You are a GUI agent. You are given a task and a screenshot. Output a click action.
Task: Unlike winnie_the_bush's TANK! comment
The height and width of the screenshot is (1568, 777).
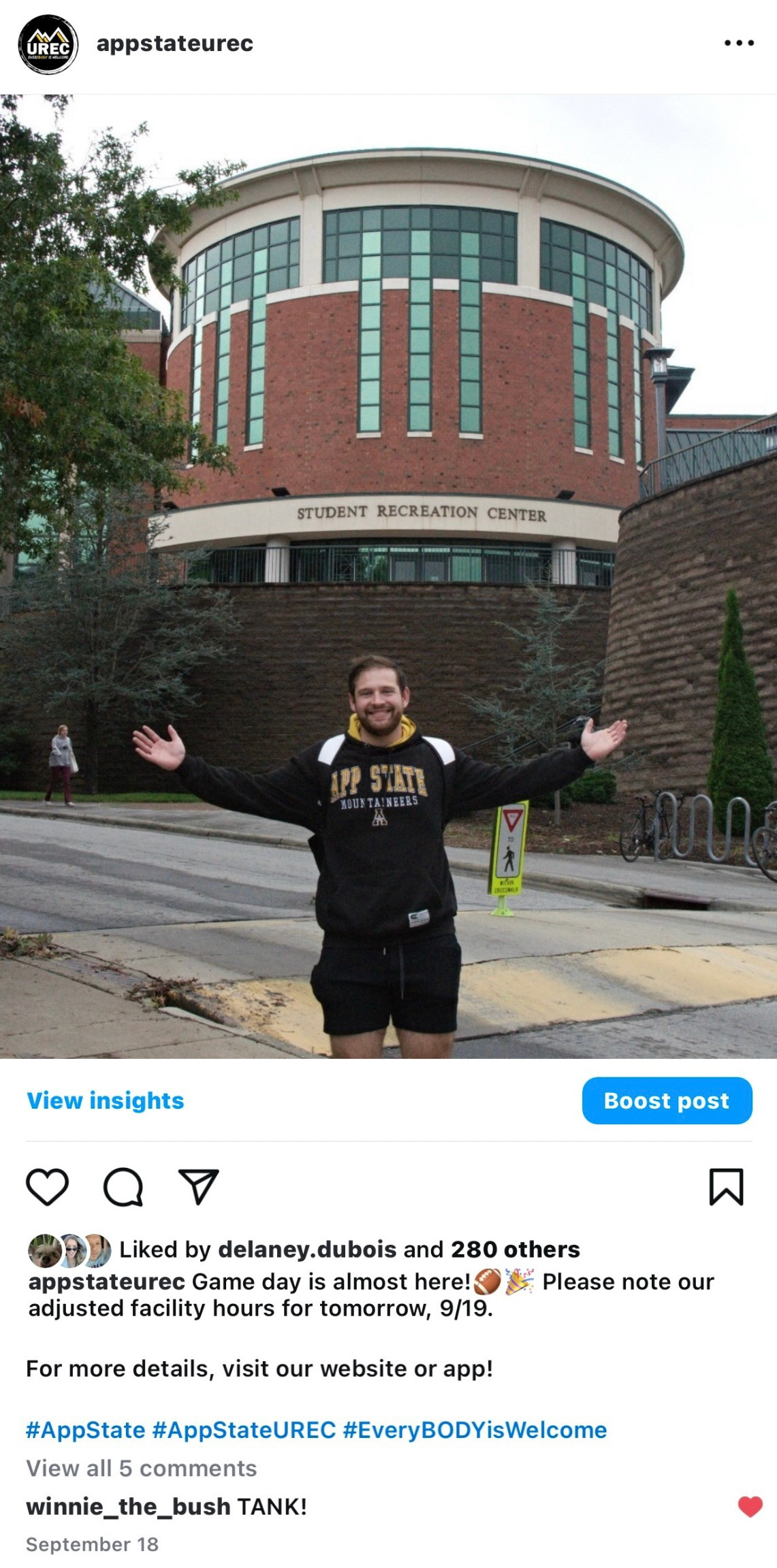coord(750,1507)
